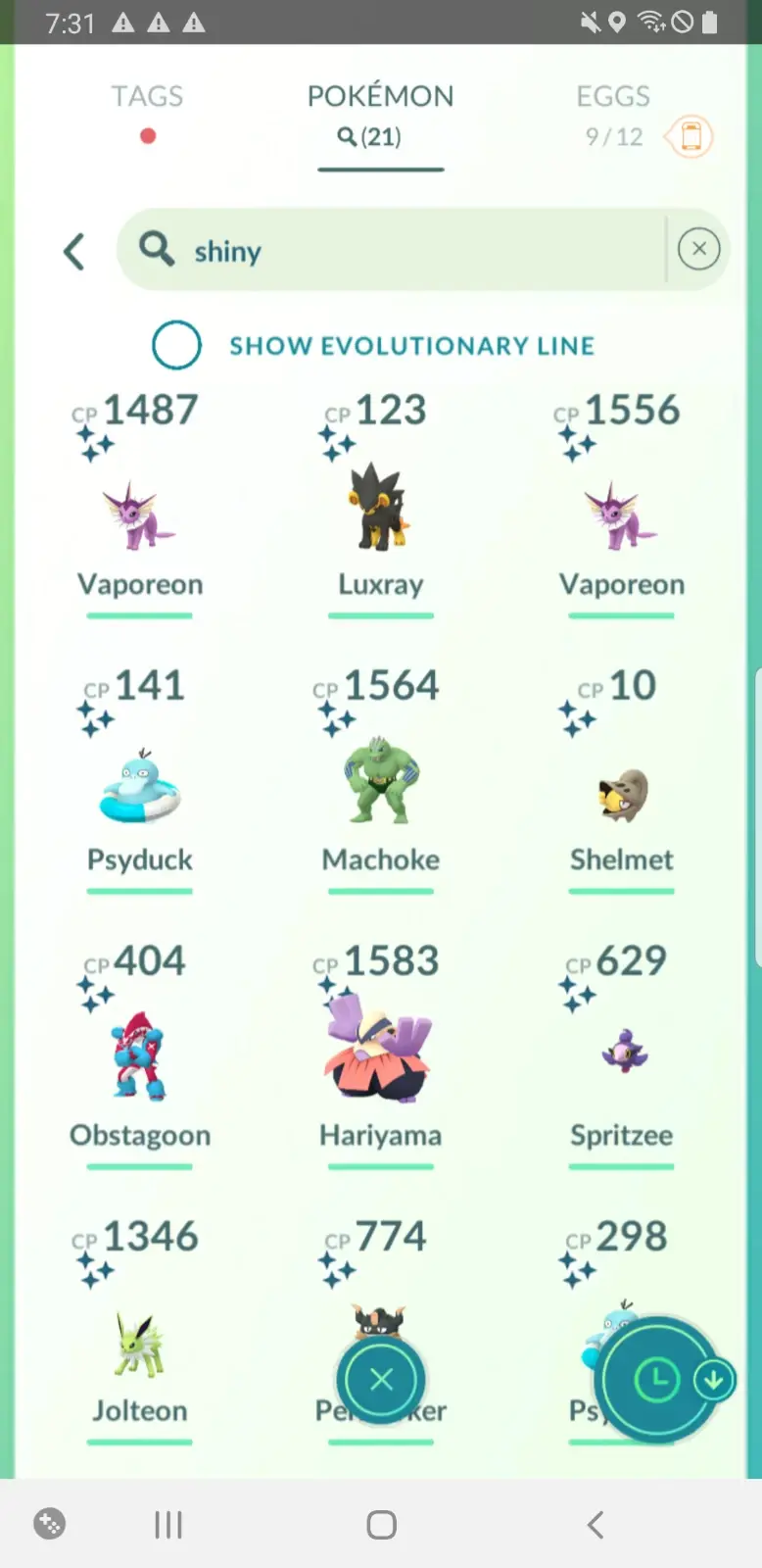The width and height of the screenshot is (762, 1568).
Task: Go back from the shiny search
Action: pos(74,252)
